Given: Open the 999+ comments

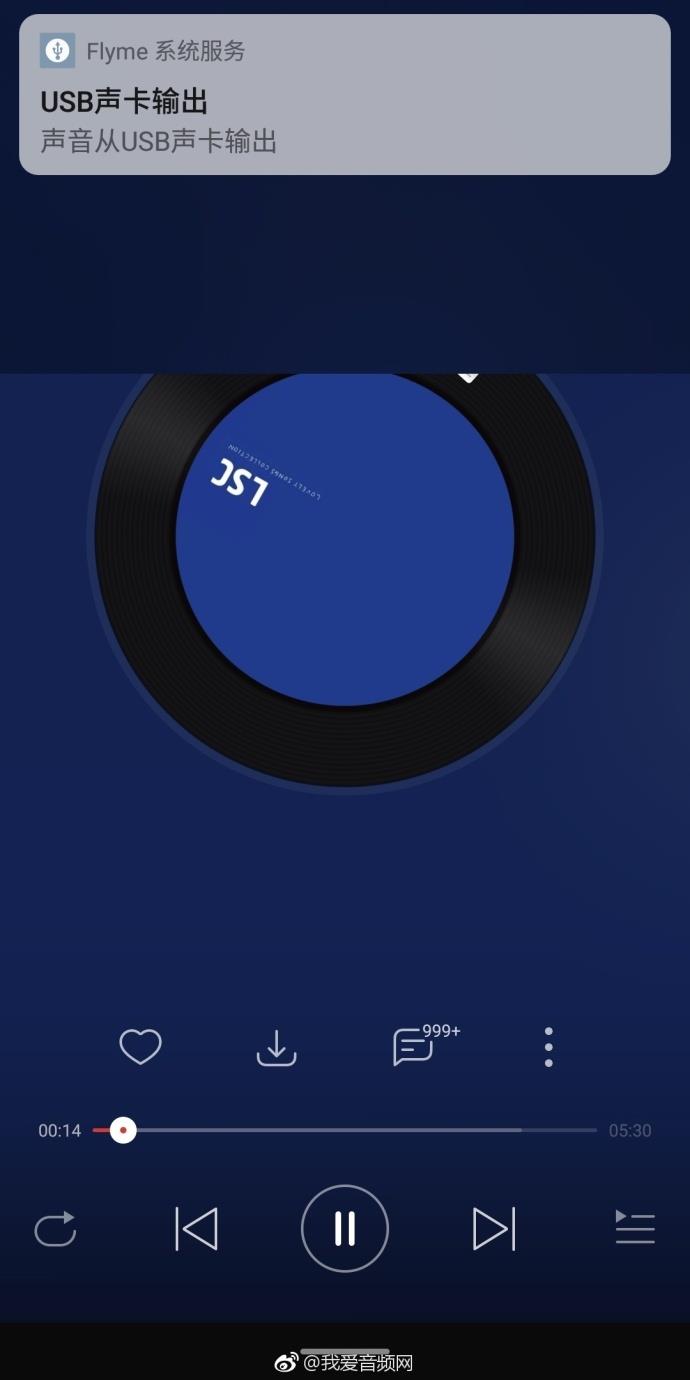Looking at the screenshot, I should [413, 1047].
